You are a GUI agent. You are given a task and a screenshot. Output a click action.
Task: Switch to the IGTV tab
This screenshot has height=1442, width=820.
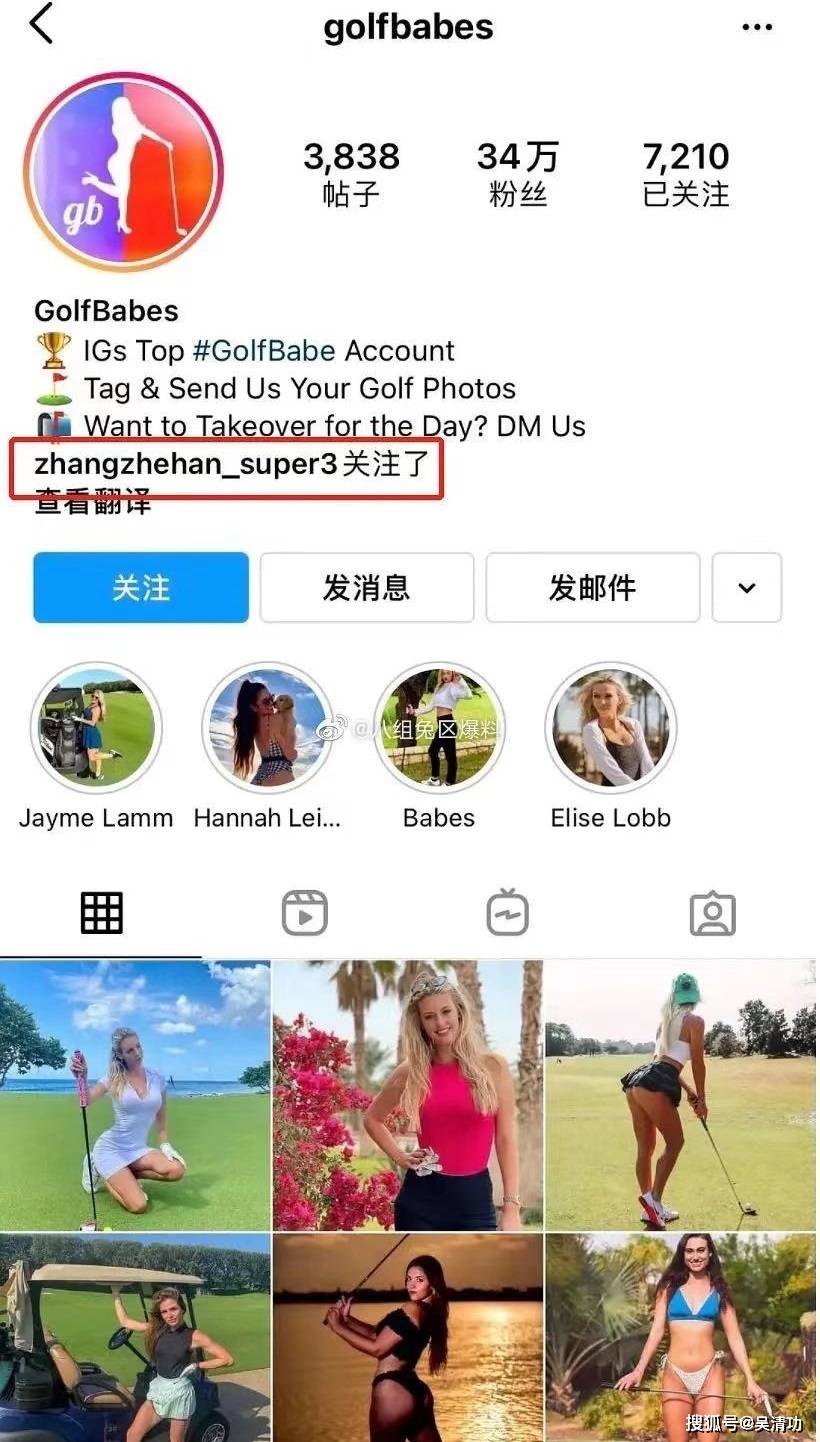508,913
